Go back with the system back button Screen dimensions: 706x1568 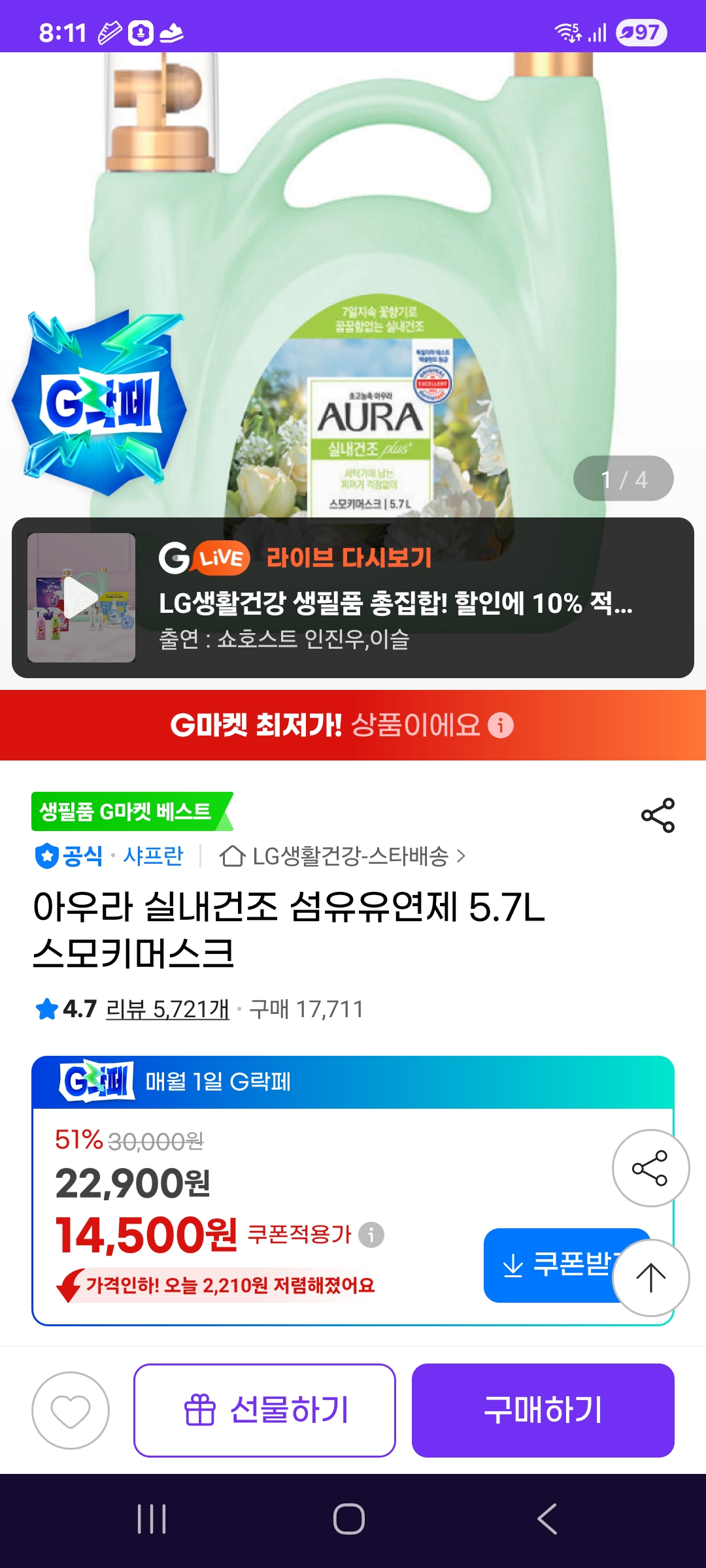[546, 1519]
